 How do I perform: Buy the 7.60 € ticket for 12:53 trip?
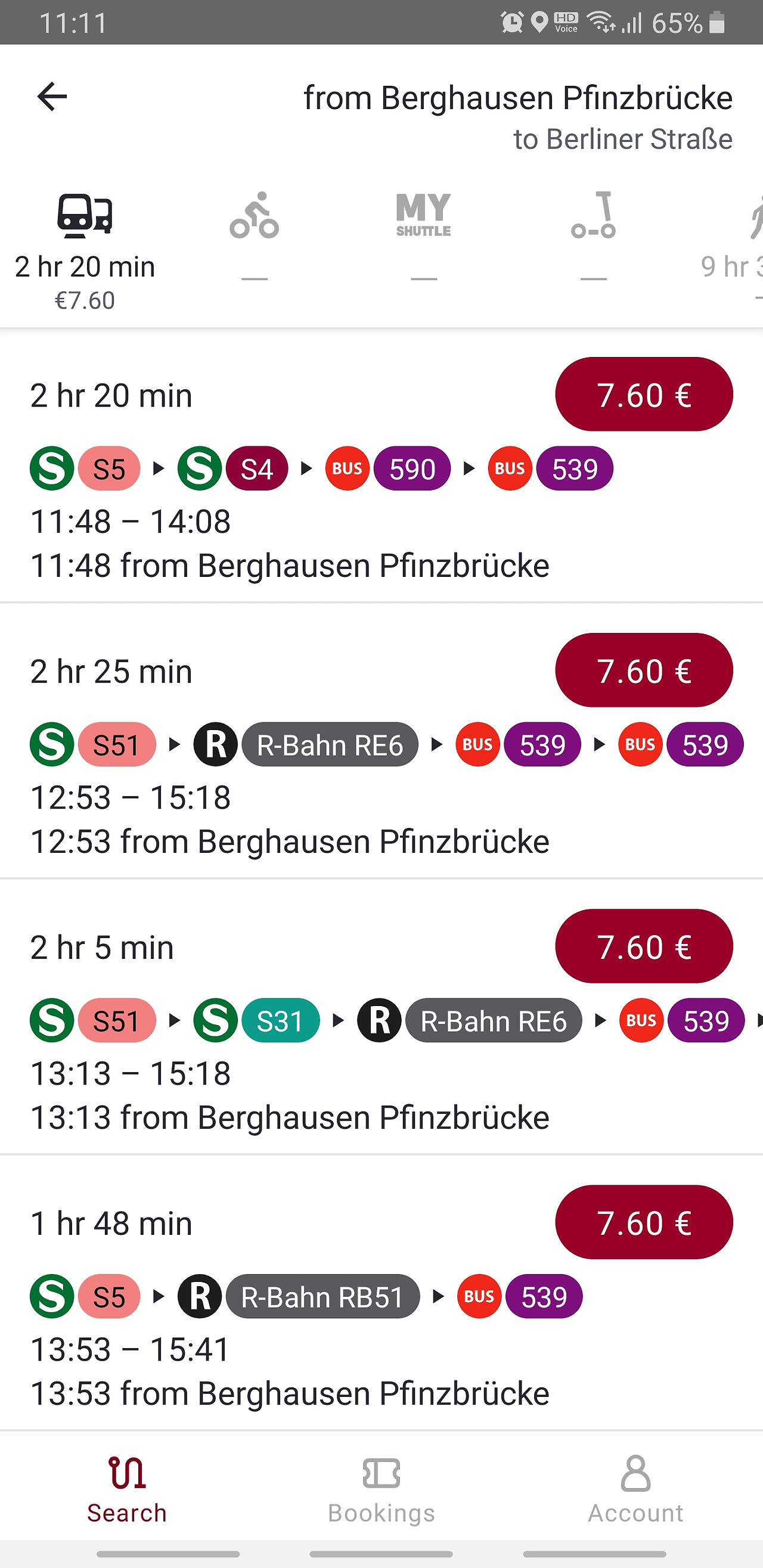[643, 670]
